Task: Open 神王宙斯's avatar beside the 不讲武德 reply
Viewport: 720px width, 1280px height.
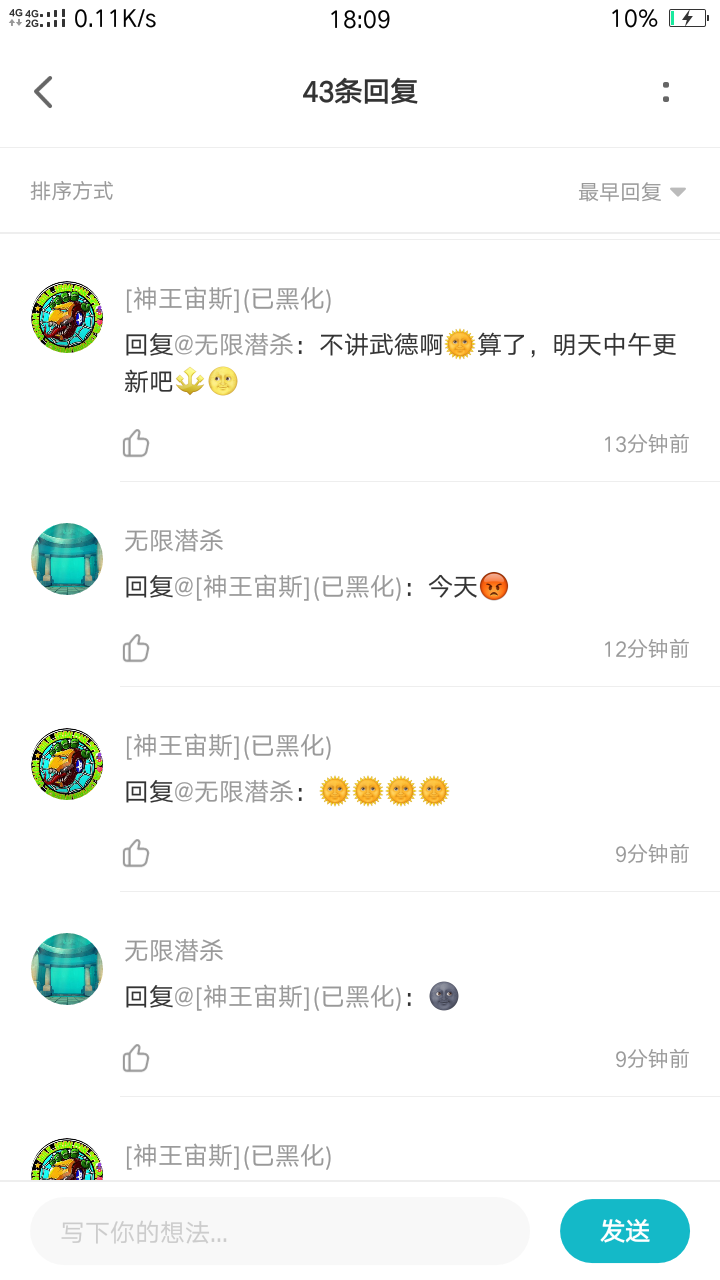Action: click(67, 317)
